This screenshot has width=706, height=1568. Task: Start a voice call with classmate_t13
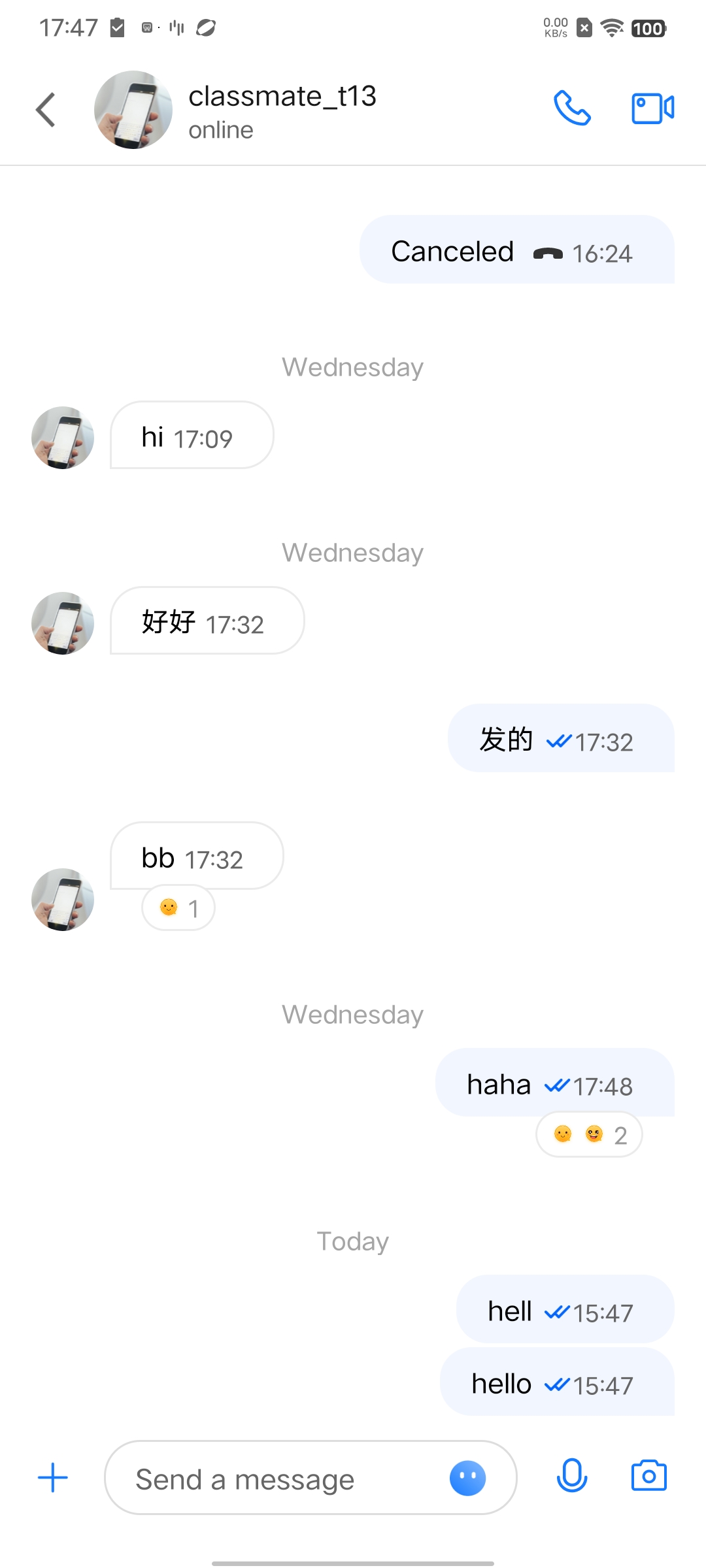572,108
